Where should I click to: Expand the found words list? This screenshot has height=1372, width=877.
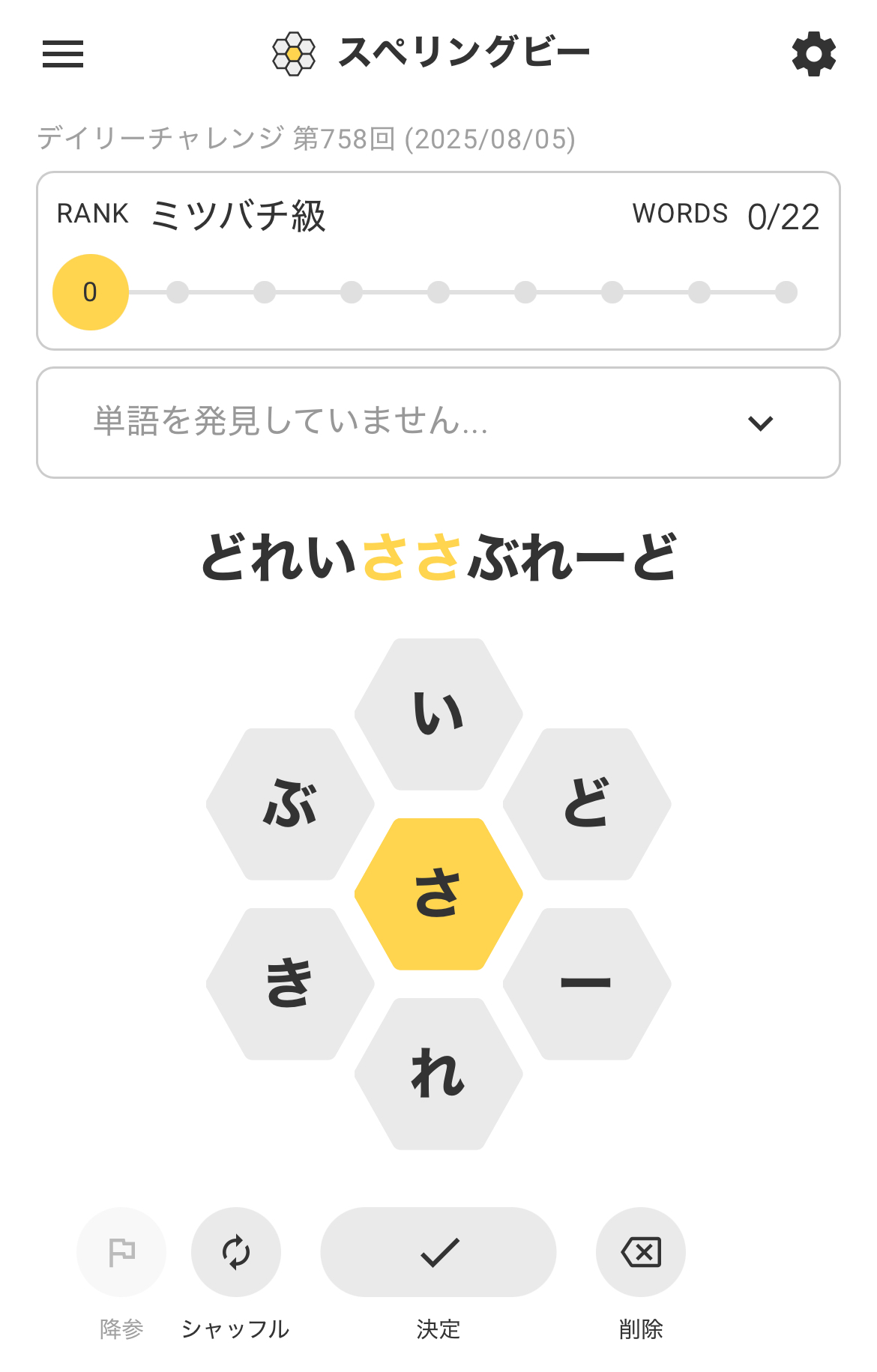pos(760,423)
